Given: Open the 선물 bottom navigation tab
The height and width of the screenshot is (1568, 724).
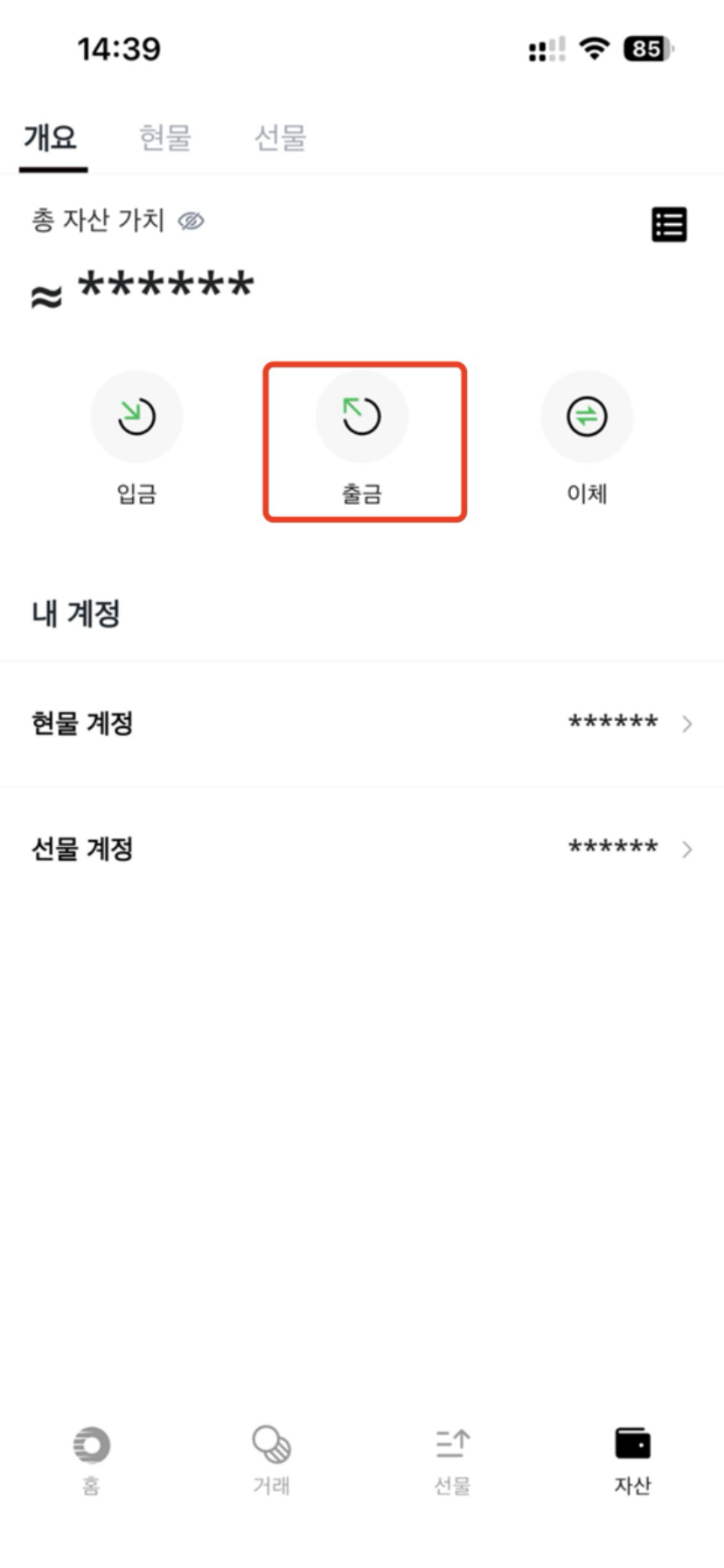Looking at the screenshot, I should click(x=452, y=1459).
